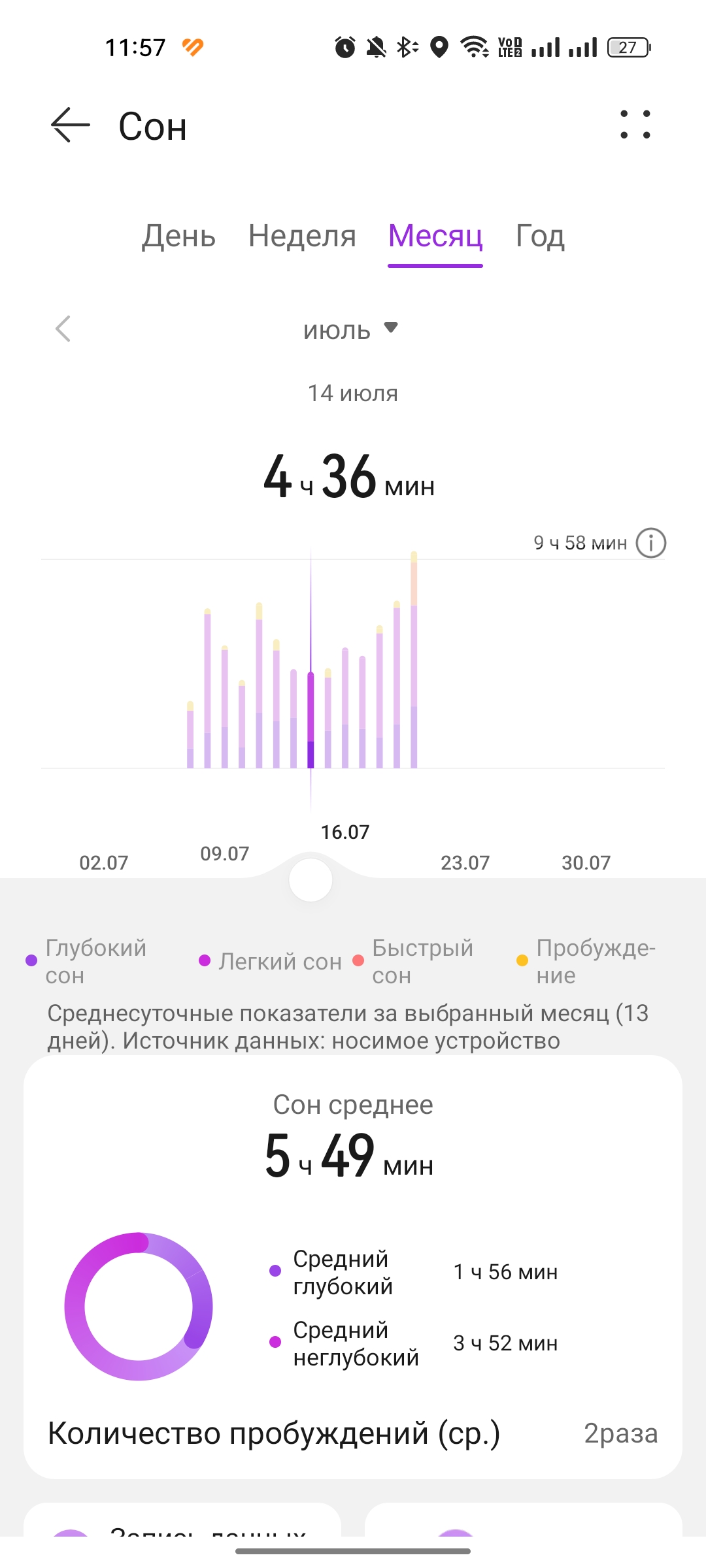Switch to the Неделя tab

pos(302,236)
